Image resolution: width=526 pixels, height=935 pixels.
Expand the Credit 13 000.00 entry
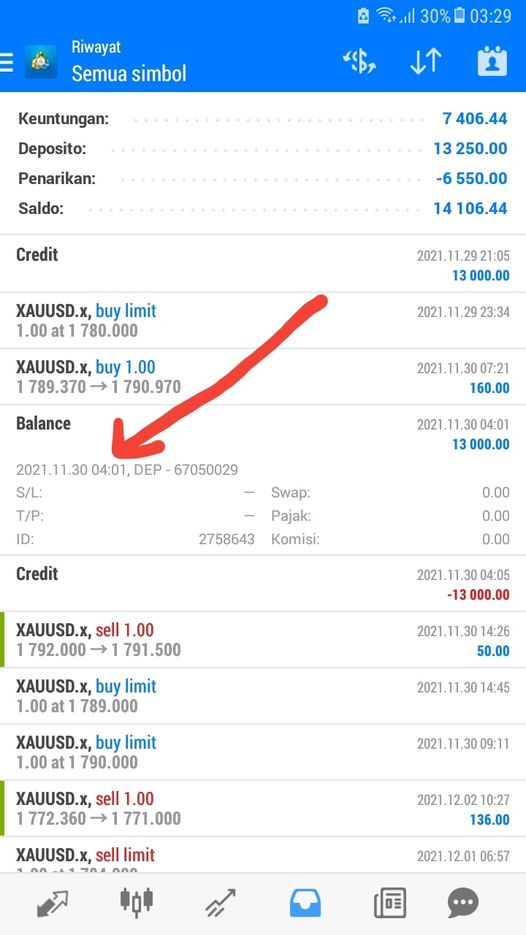[x=263, y=264]
